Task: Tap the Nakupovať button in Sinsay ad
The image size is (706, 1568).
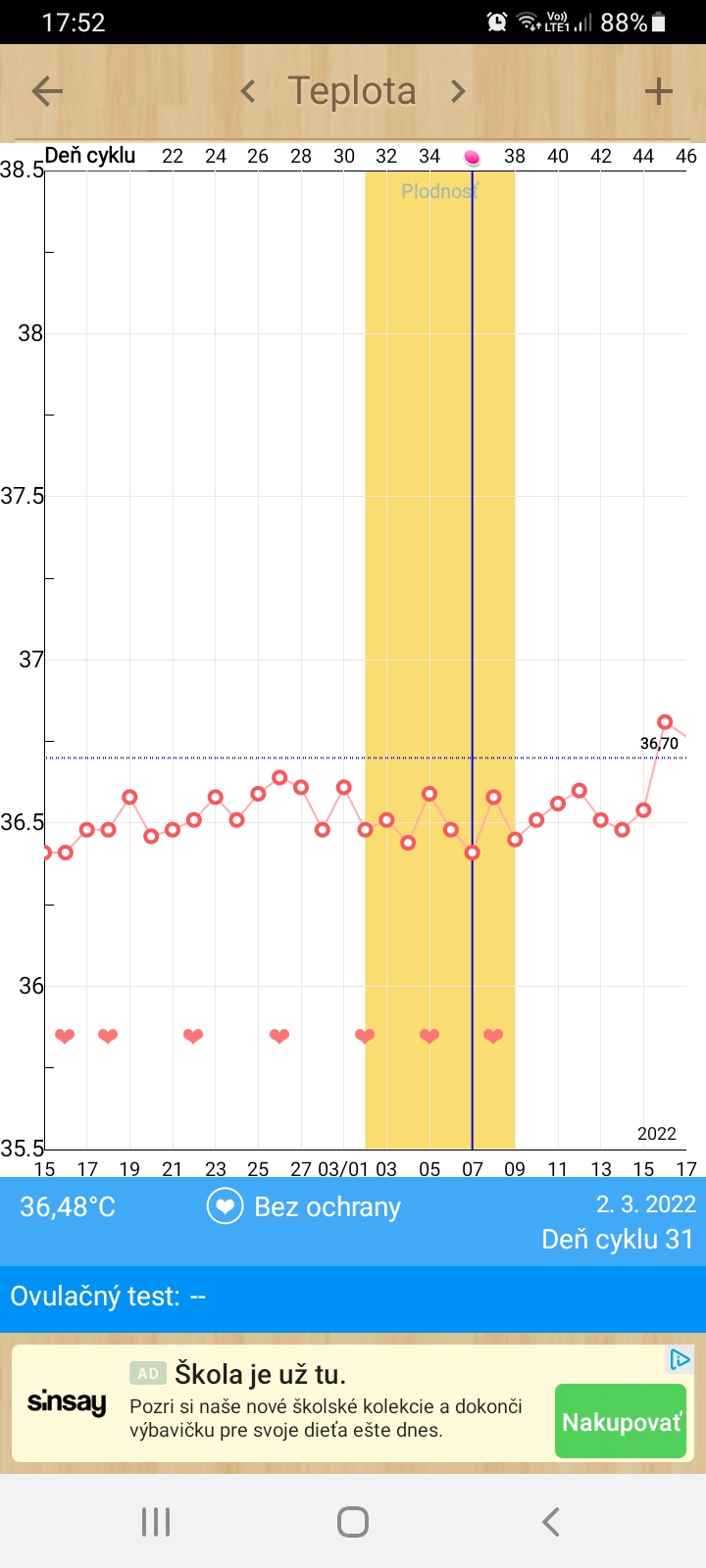Action: tap(620, 1422)
